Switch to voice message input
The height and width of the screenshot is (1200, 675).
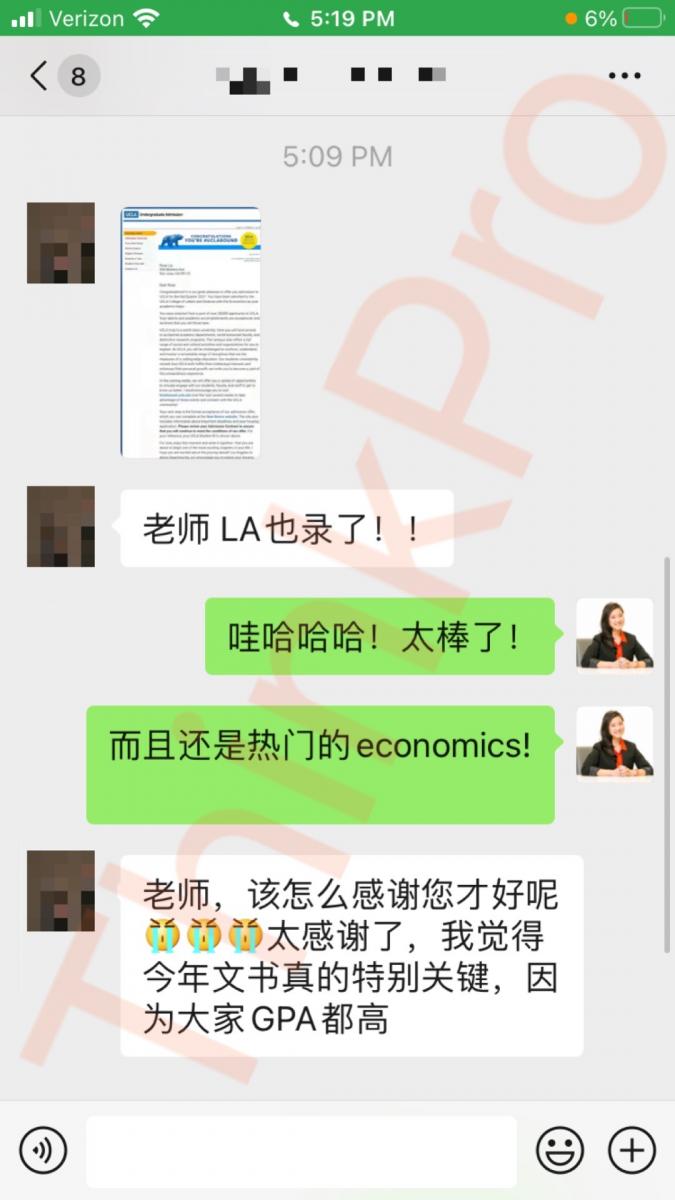43,1150
